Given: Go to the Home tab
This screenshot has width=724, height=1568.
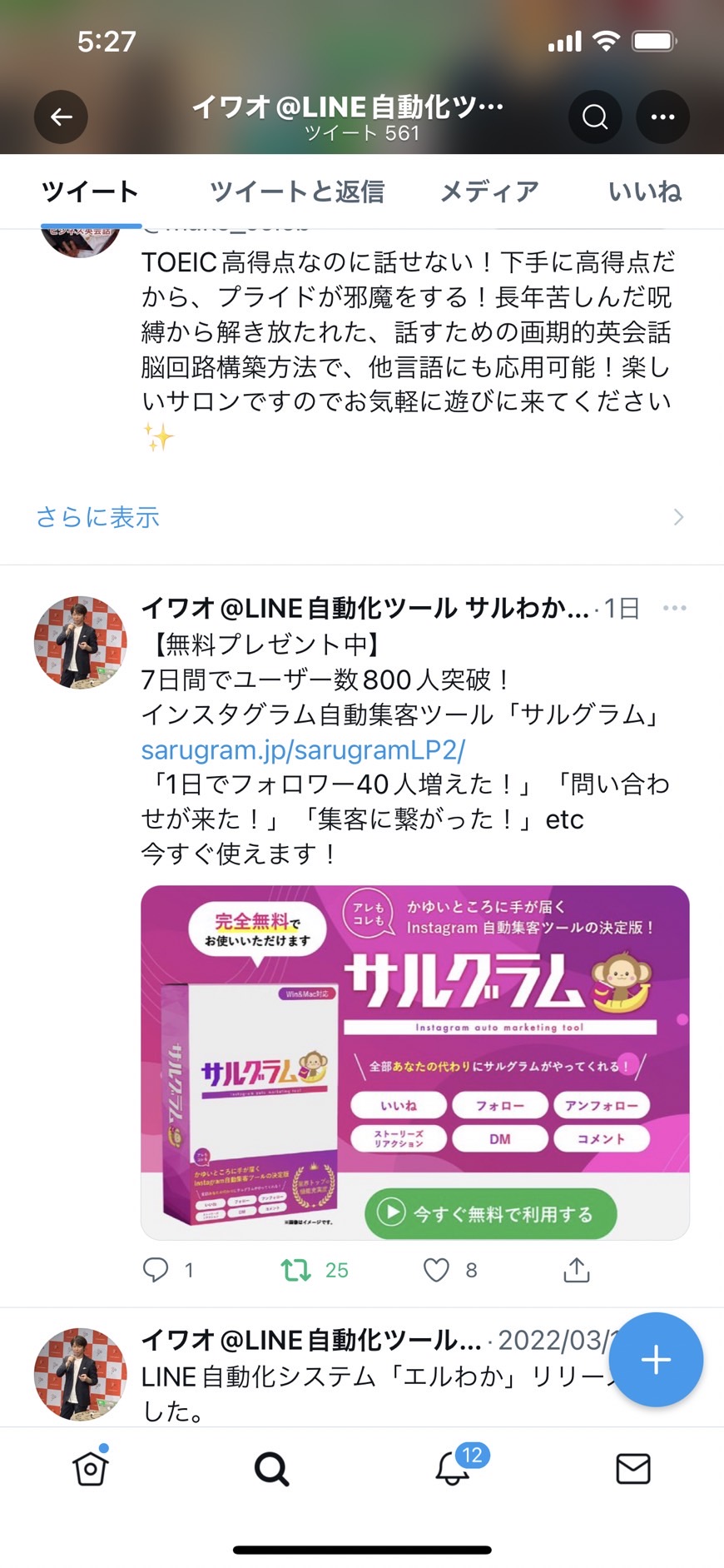Looking at the screenshot, I should click(x=90, y=1468).
